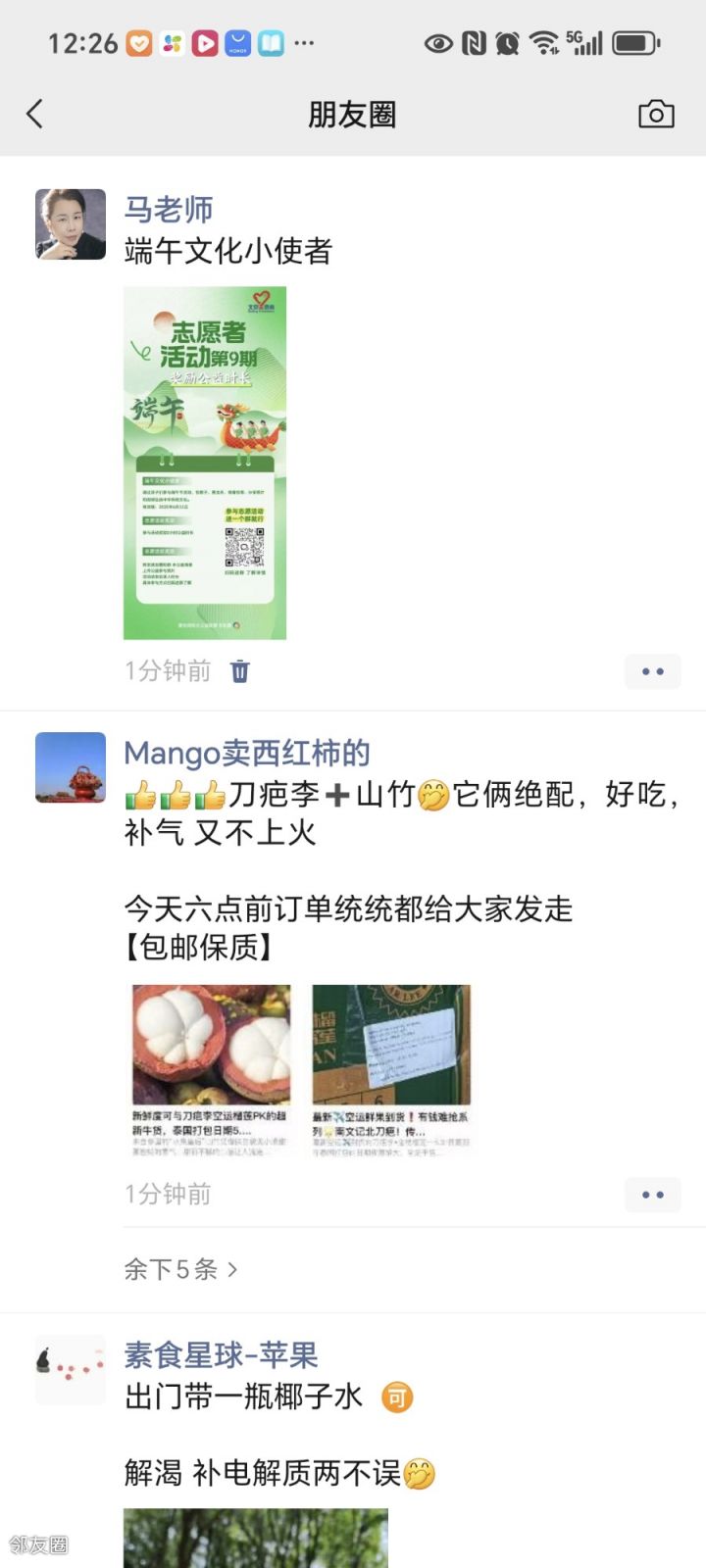Open Mango卖西红柿的 avatar
The image size is (706, 1568).
tap(71, 767)
